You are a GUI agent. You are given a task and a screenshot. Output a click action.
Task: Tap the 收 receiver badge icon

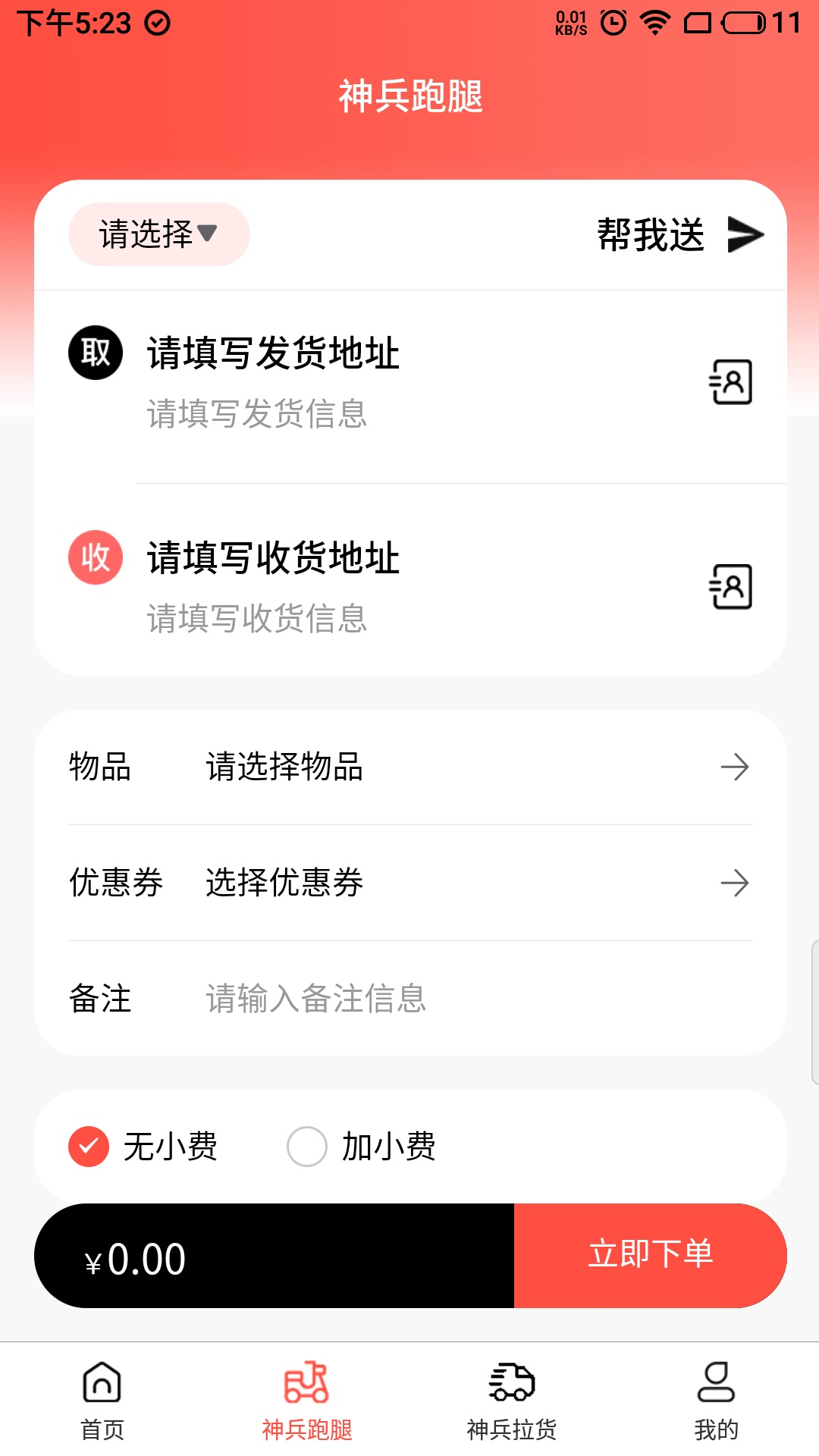pos(96,558)
